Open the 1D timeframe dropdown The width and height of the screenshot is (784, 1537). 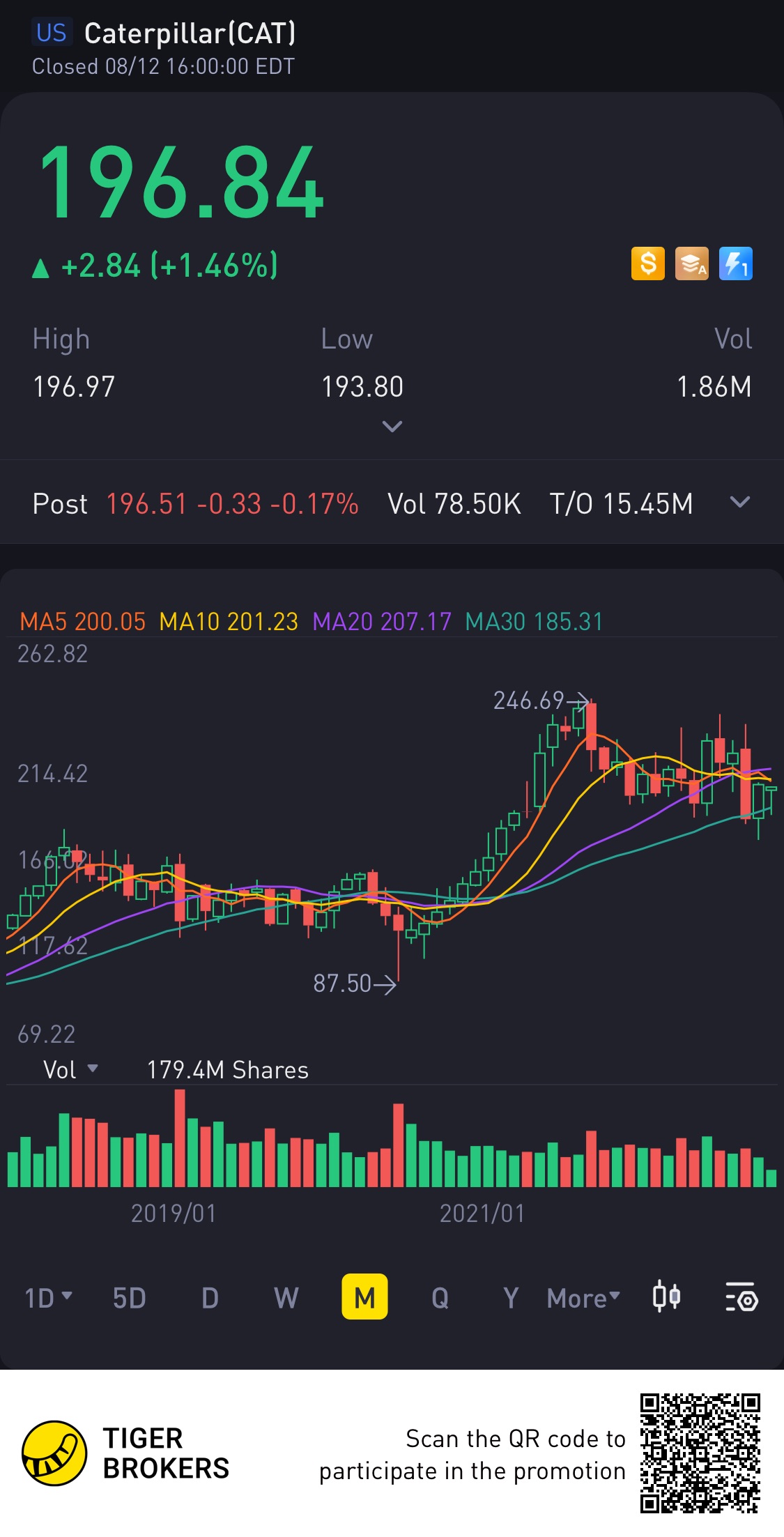point(48,1298)
